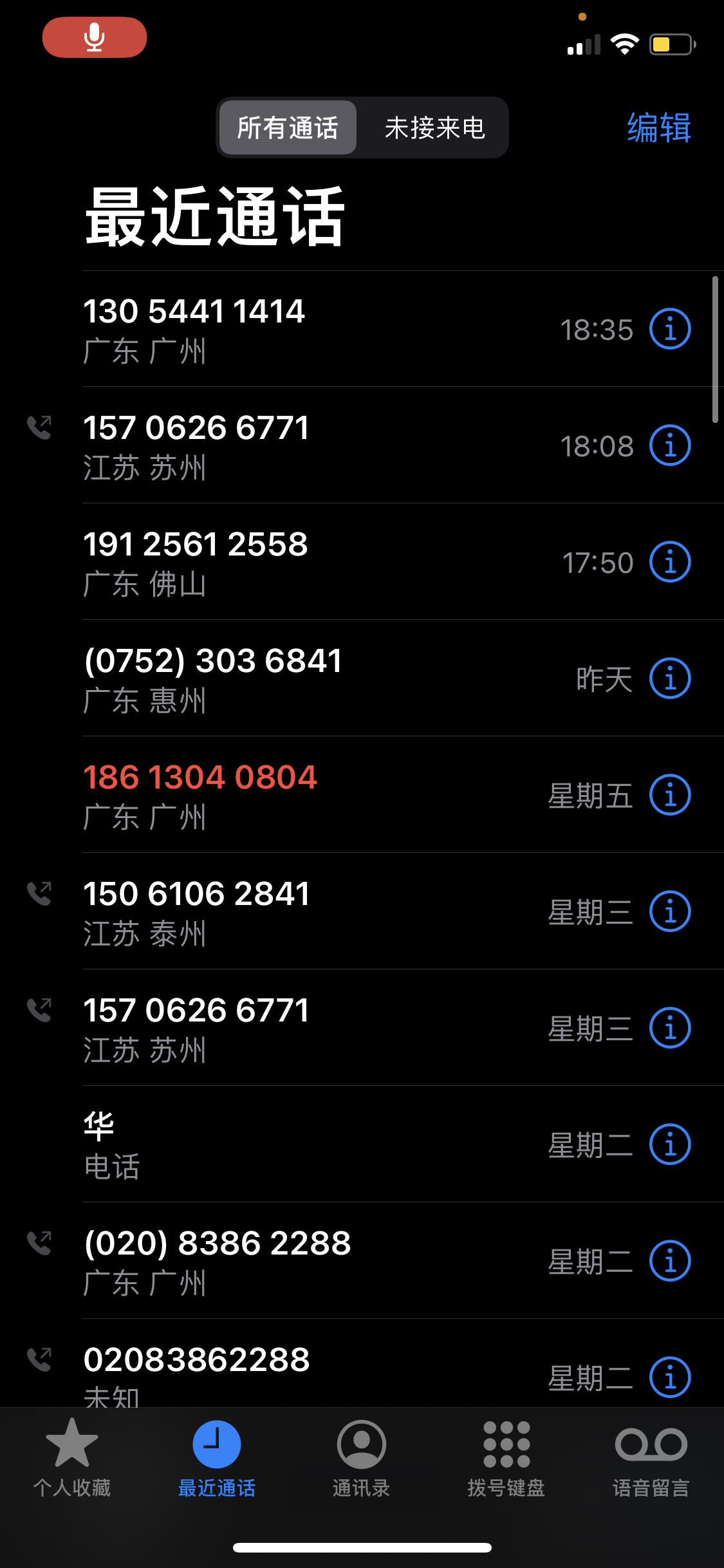Image resolution: width=724 pixels, height=1568 pixels.
Task: Open info for 150 6106 2841
Action: (670, 911)
